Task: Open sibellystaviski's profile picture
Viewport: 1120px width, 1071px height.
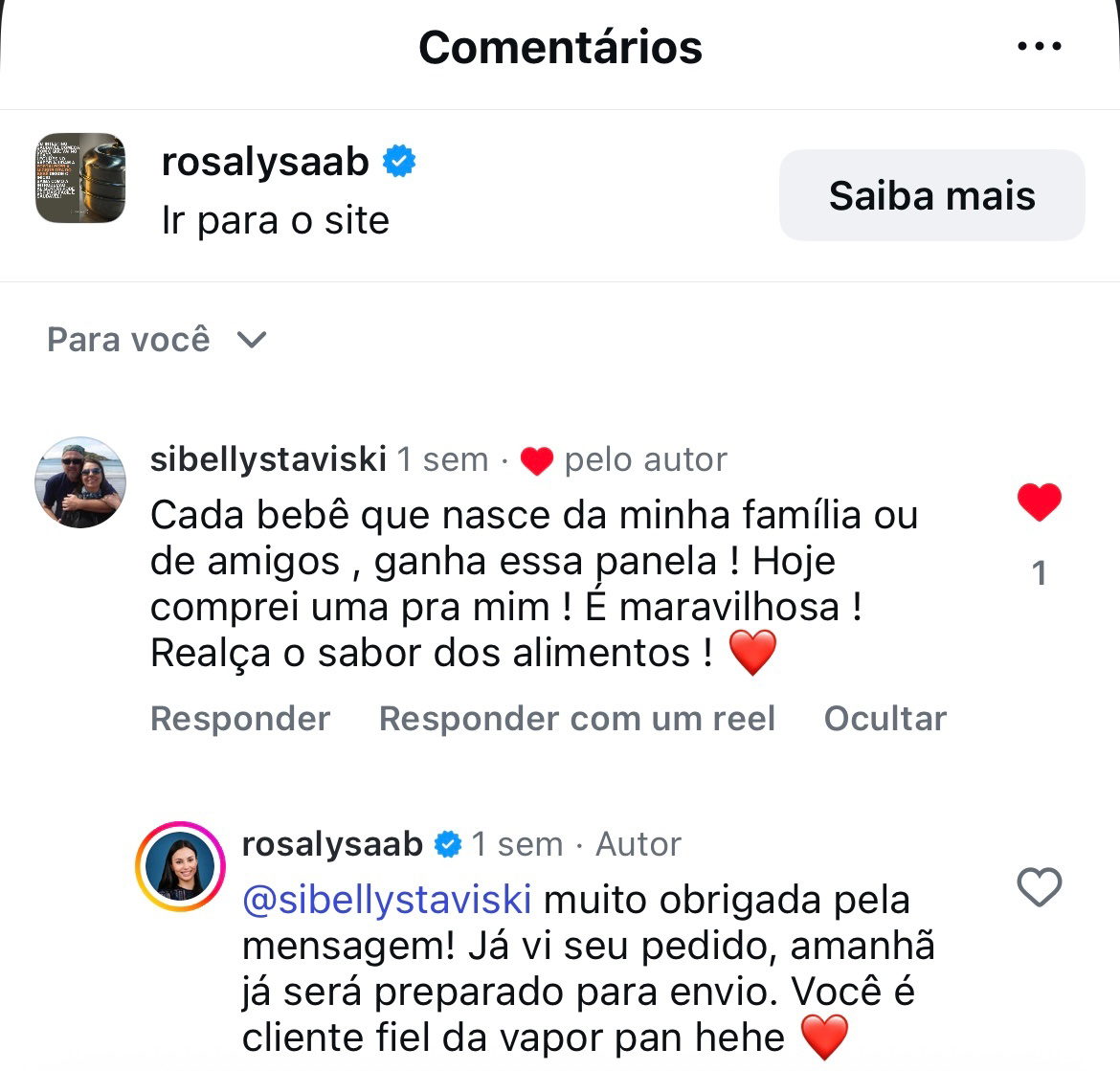Action: (x=80, y=482)
